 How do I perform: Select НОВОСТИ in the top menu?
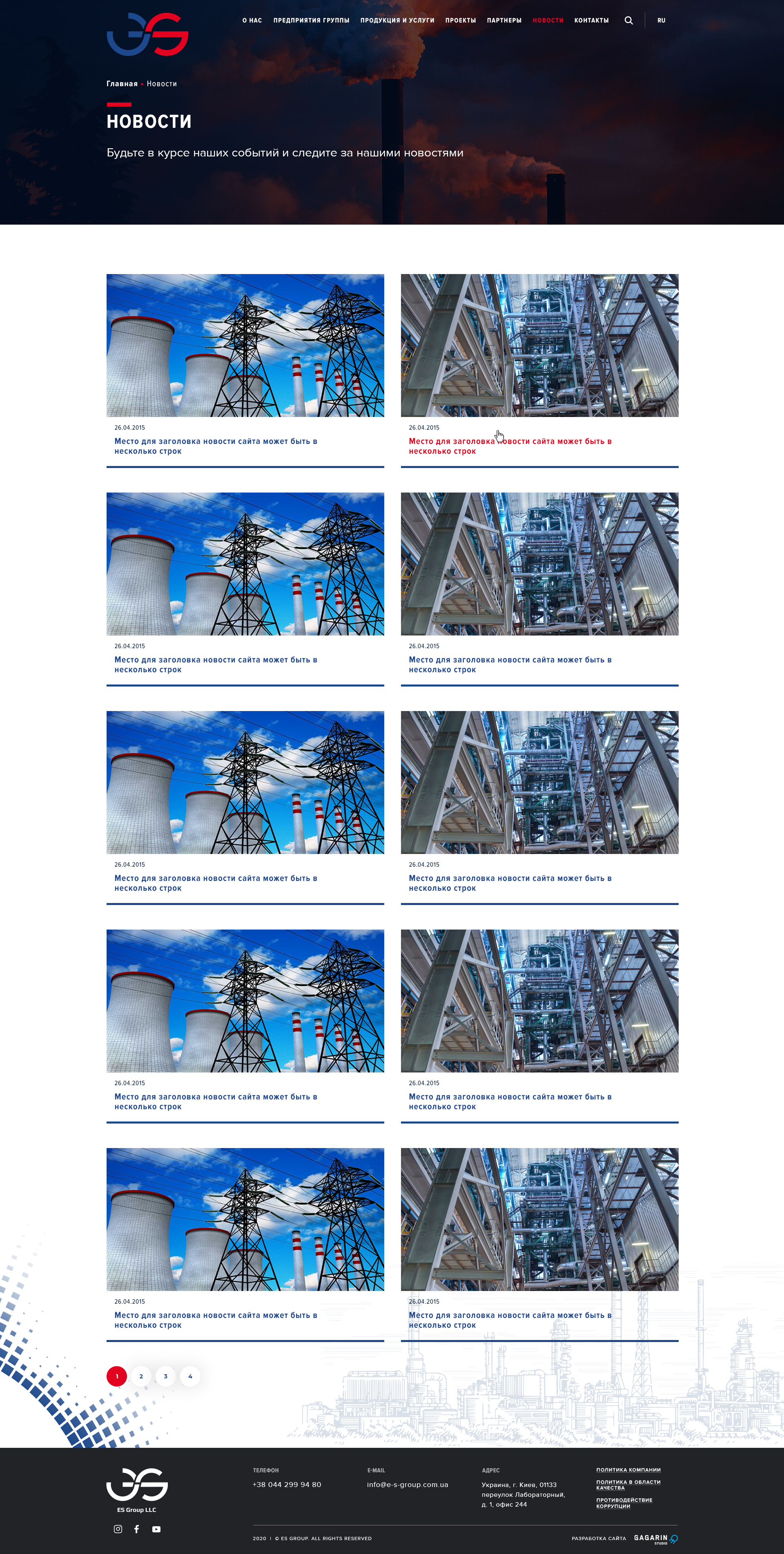coord(548,20)
